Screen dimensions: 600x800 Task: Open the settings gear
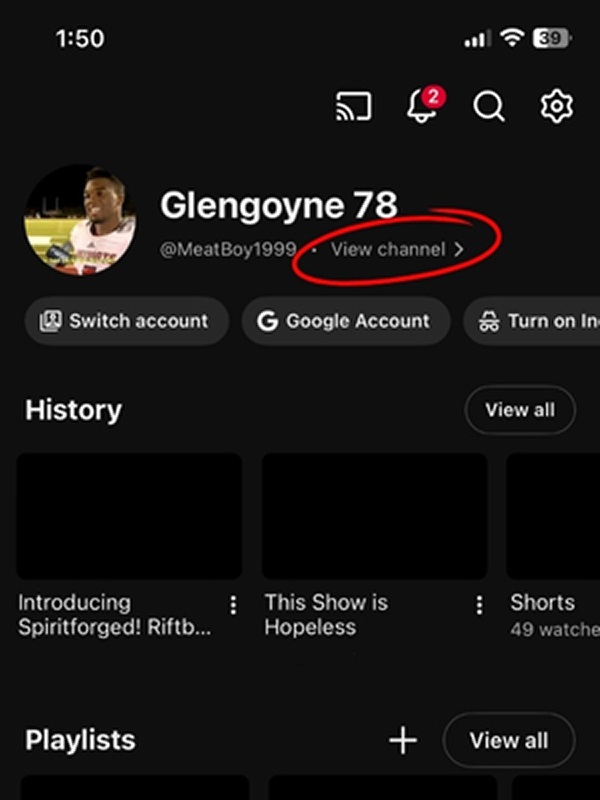pyautogui.click(x=556, y=106)
